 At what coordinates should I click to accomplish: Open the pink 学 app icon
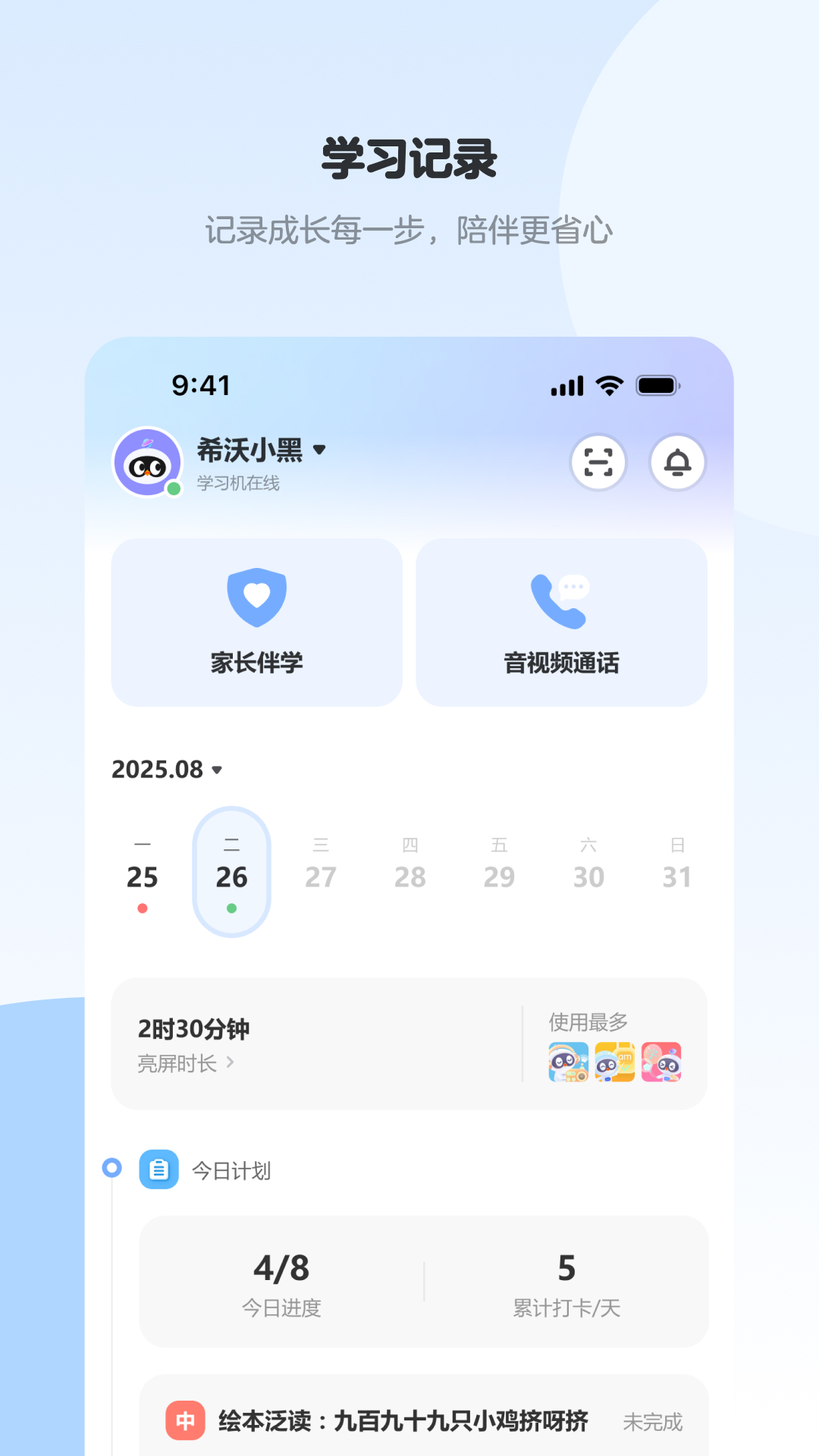coord(662,1061)
